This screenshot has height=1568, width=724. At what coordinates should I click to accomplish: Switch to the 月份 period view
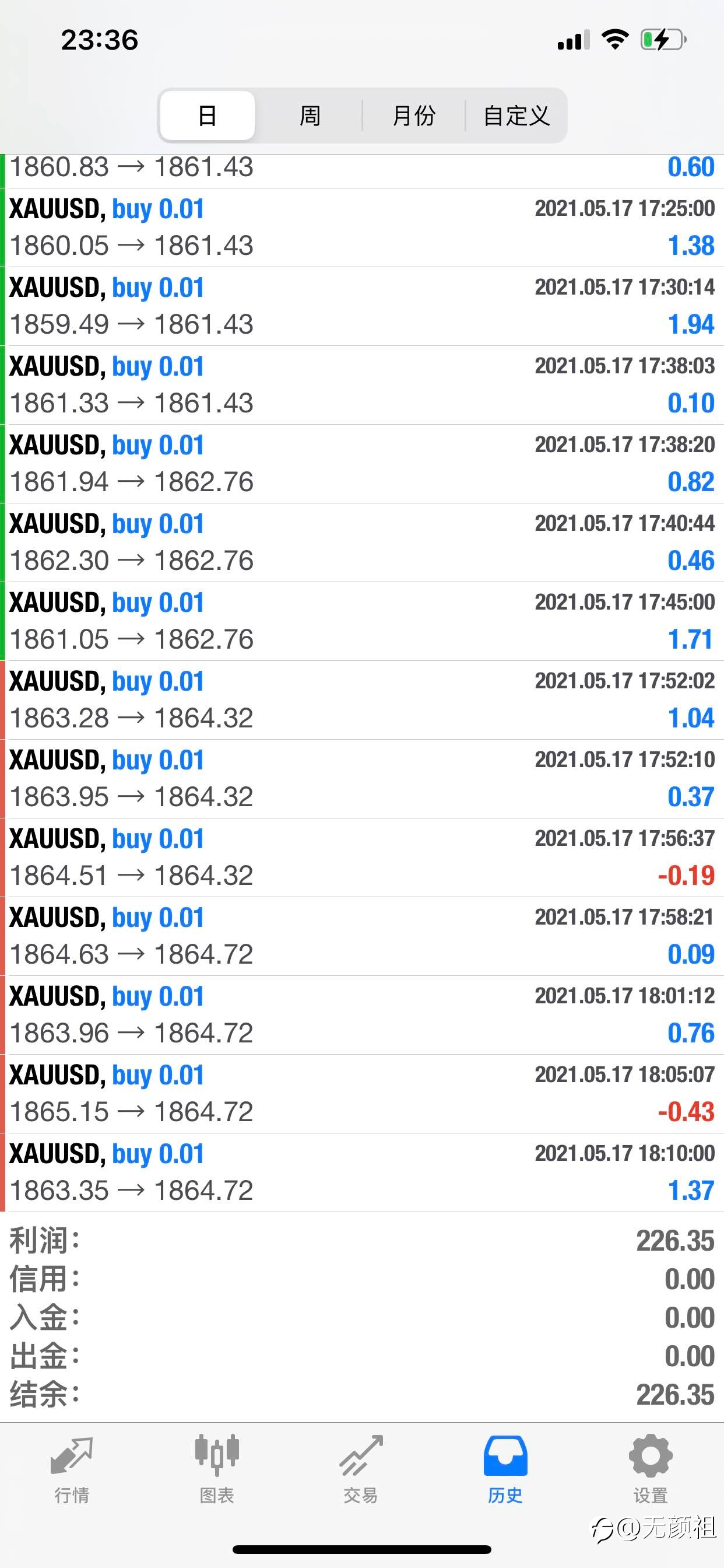[414, 116]
